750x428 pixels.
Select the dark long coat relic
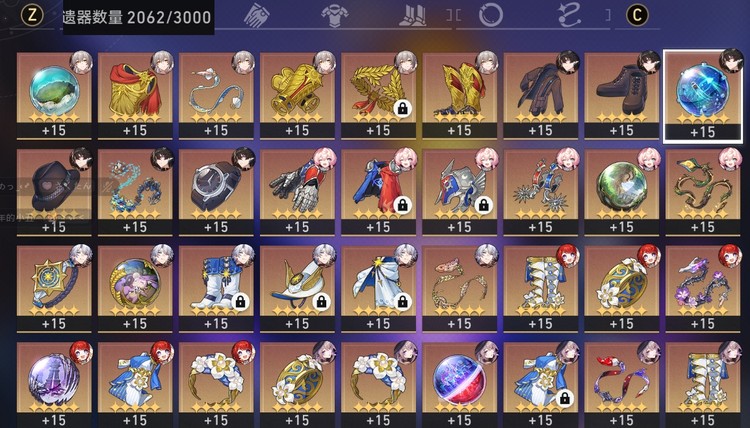(x=540, y=90)
